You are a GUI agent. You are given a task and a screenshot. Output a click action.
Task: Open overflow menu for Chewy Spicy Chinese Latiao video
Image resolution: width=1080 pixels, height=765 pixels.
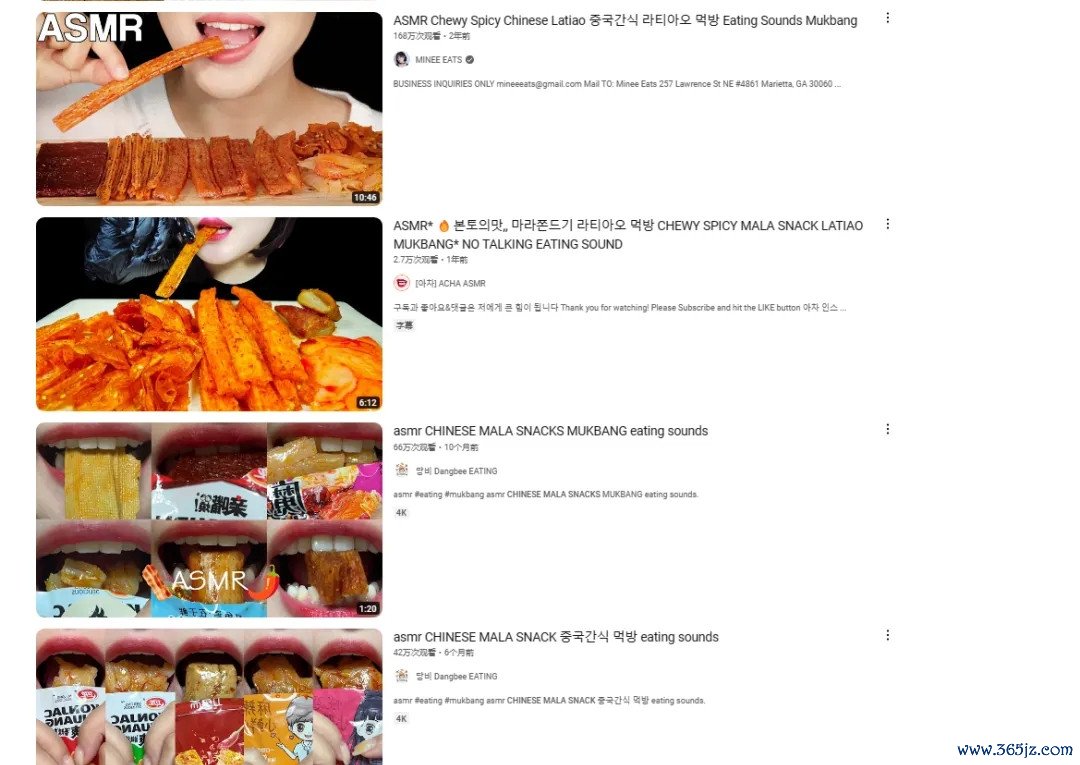(887, 18)
